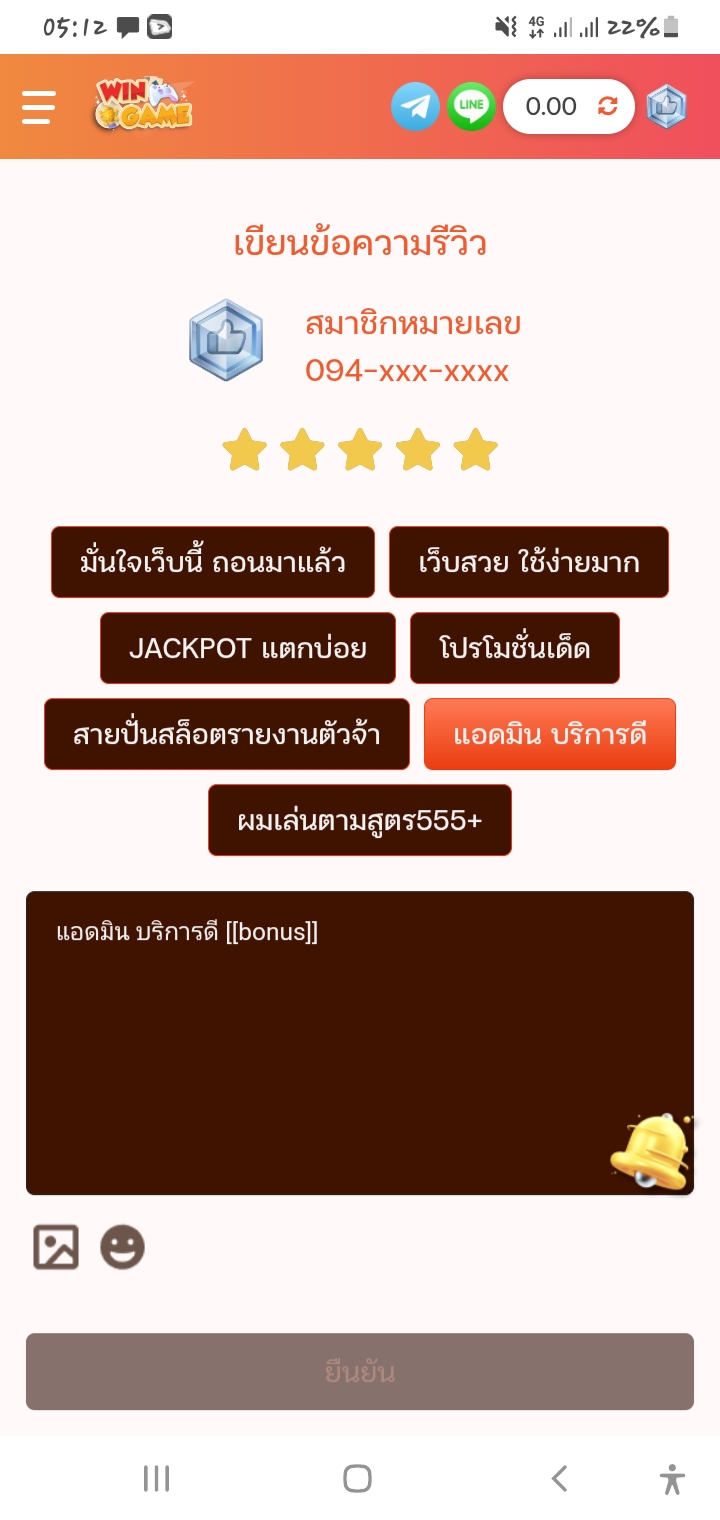720x1520 pixels.
Task: Refresh the 0.00 balance
Action: tap(608, 106)
